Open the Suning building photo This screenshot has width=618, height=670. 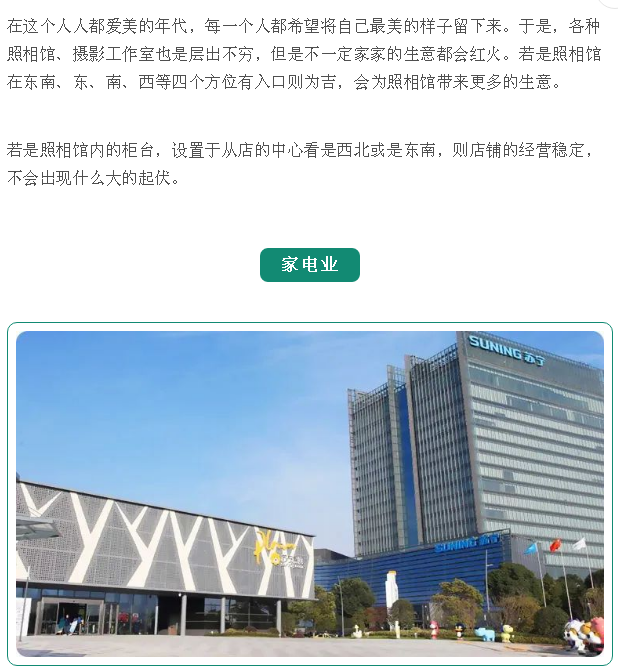point(310,493)
